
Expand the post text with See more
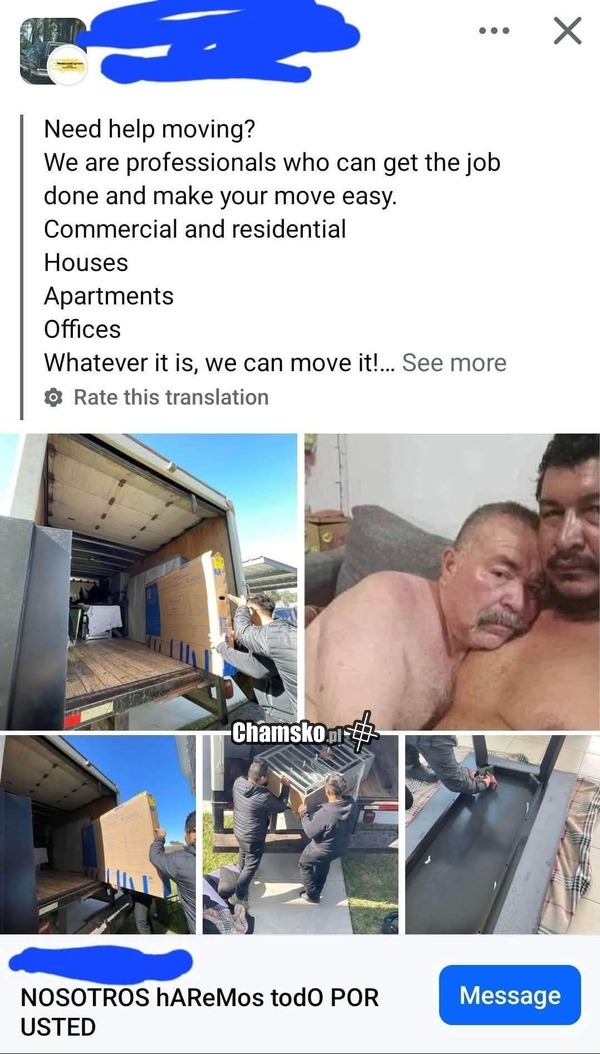click(x=454, y=363)
